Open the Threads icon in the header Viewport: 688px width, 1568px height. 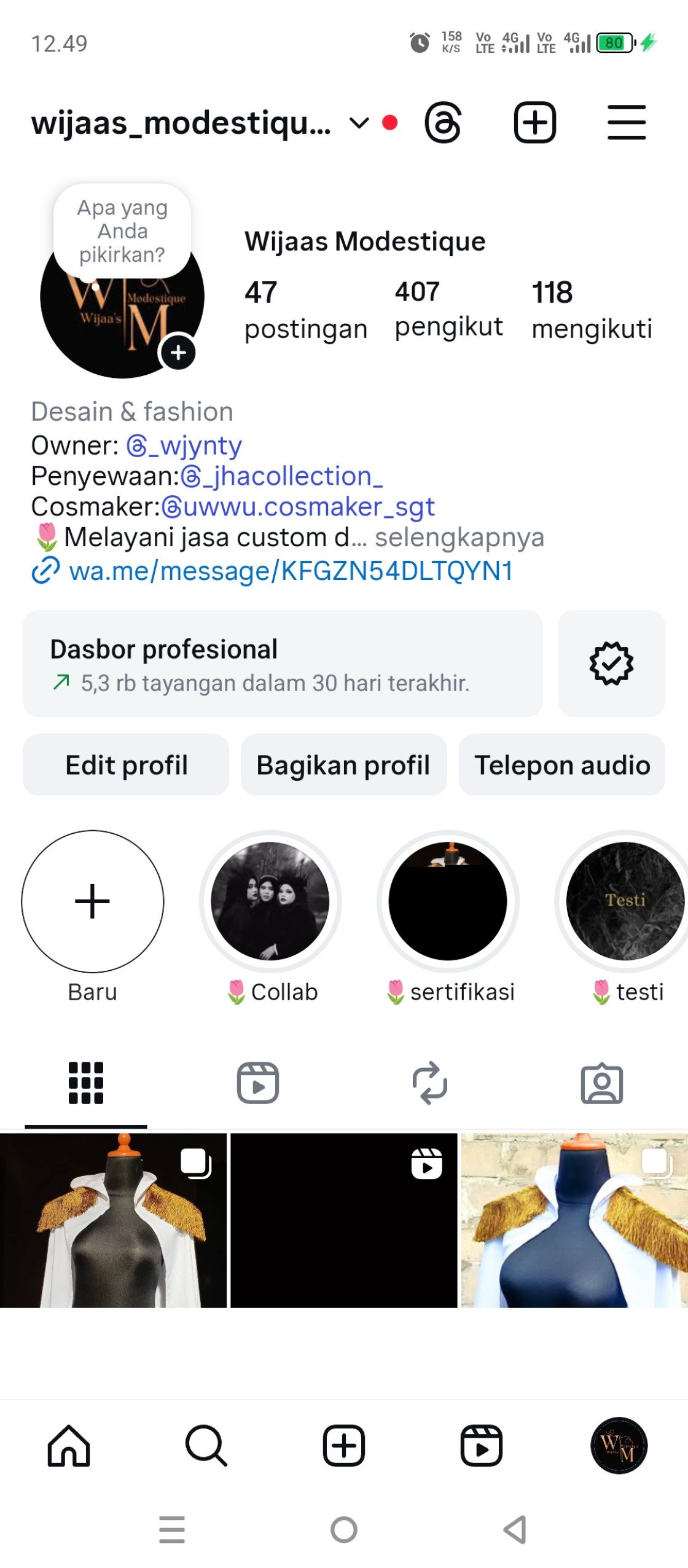pyautogui.click(x=442, y=123)
